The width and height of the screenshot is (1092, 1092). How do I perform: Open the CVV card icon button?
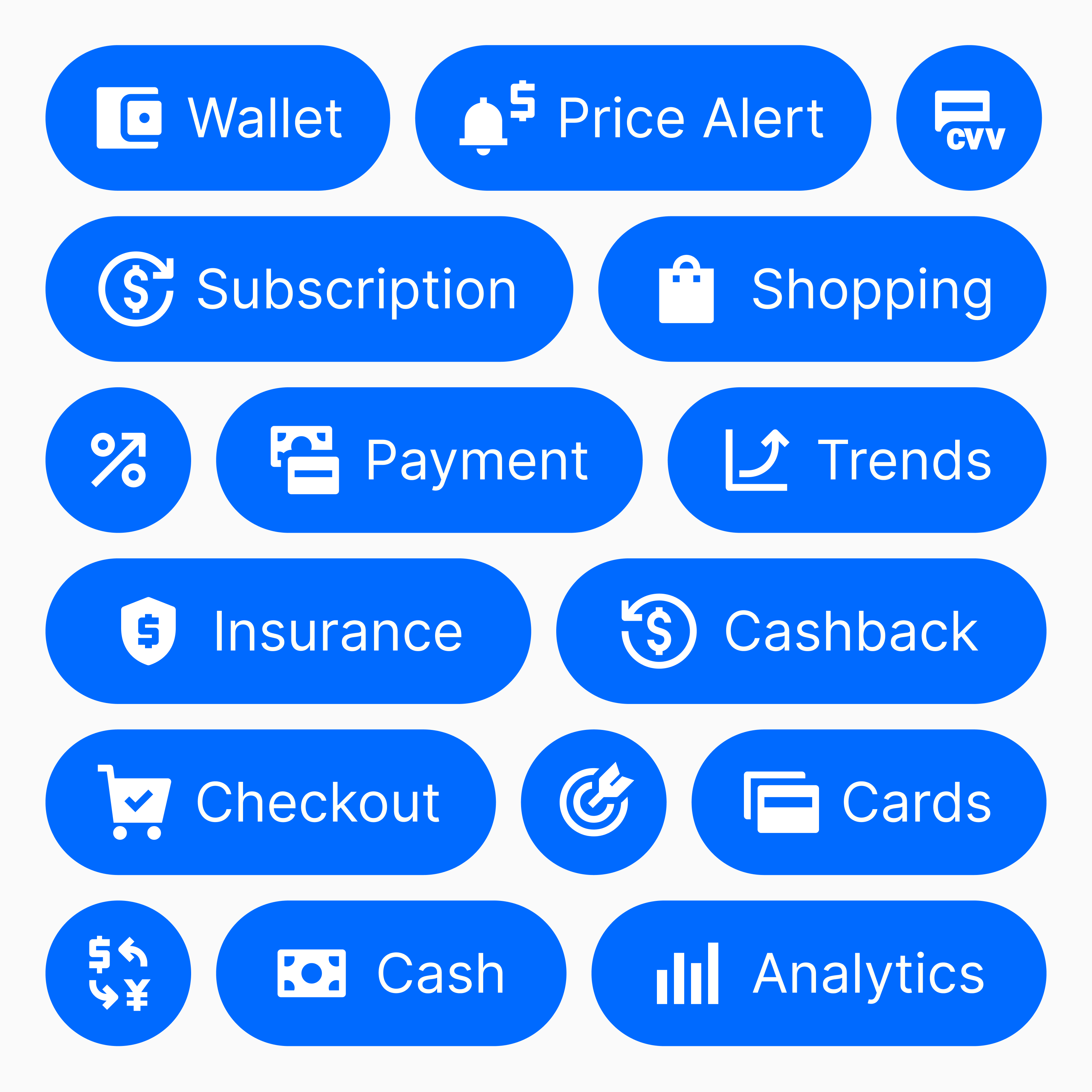tap(969, 118)
